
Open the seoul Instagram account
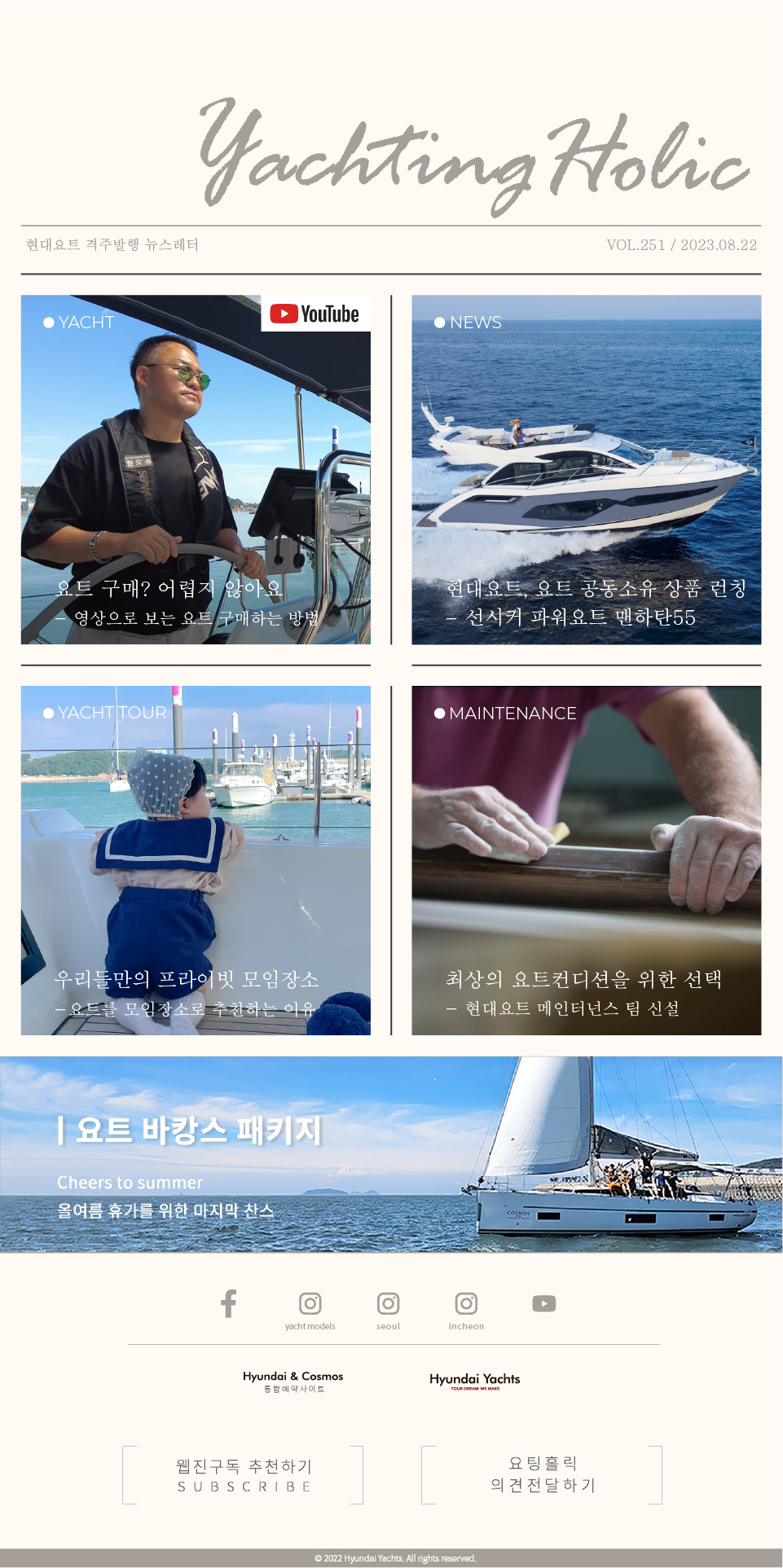[x=389, y=1304]
